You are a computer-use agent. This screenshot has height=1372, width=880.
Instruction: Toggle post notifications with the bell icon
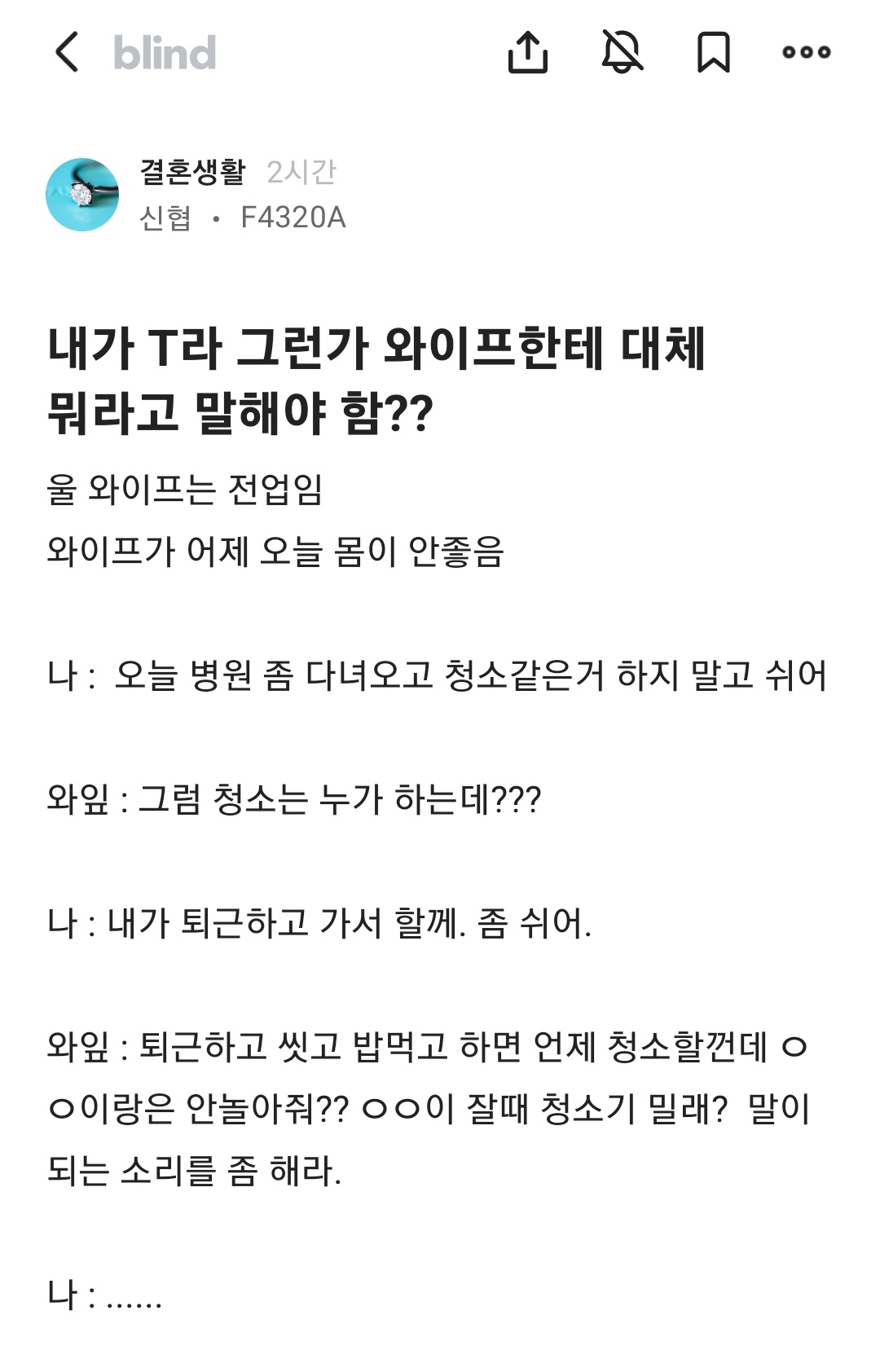(x=622, y=52)
